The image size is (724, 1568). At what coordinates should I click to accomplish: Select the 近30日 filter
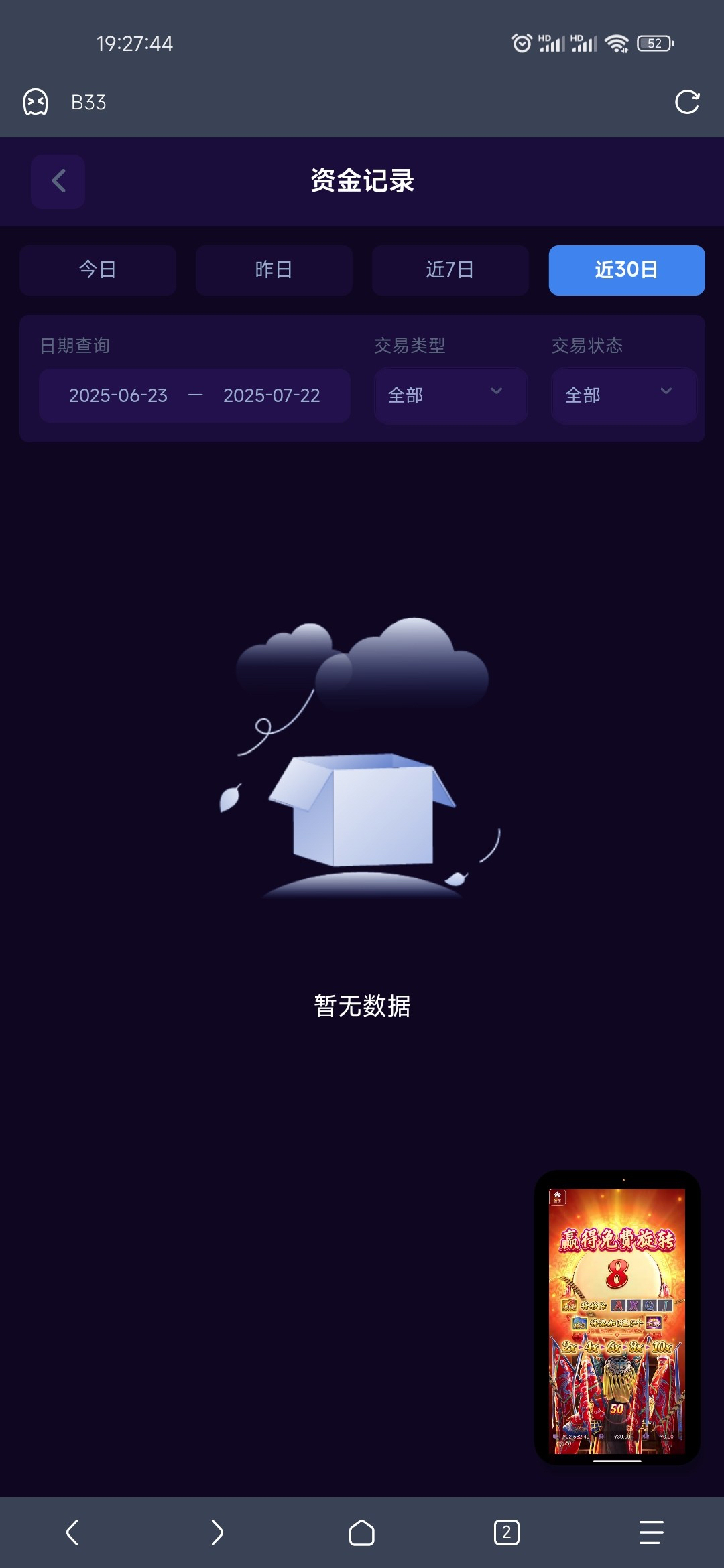[626, 270]
